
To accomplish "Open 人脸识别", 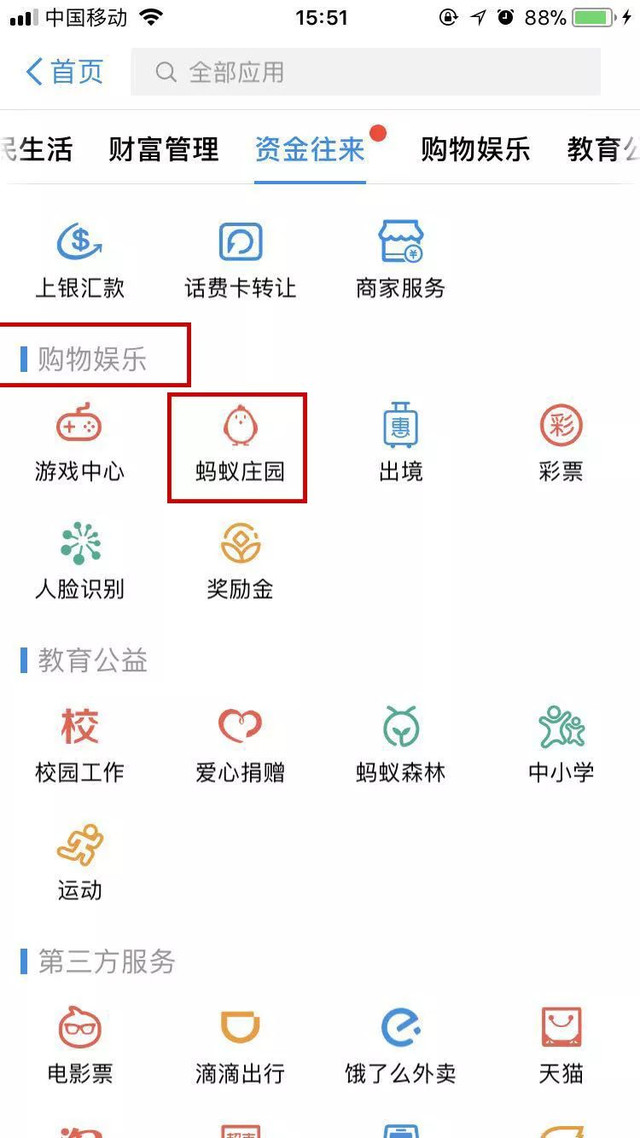I will click(80, 560).
